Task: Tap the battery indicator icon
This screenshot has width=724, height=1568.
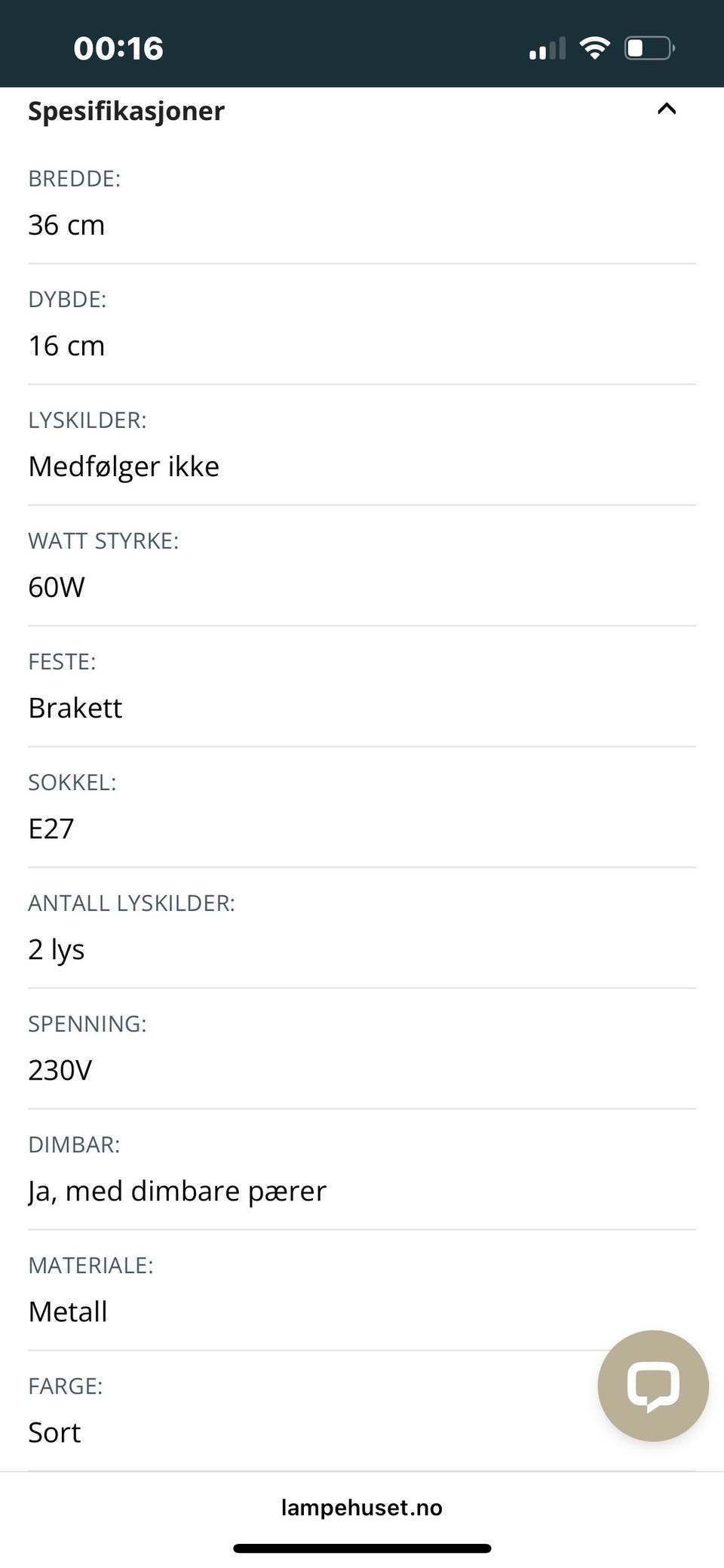Action: pos(649,47)
